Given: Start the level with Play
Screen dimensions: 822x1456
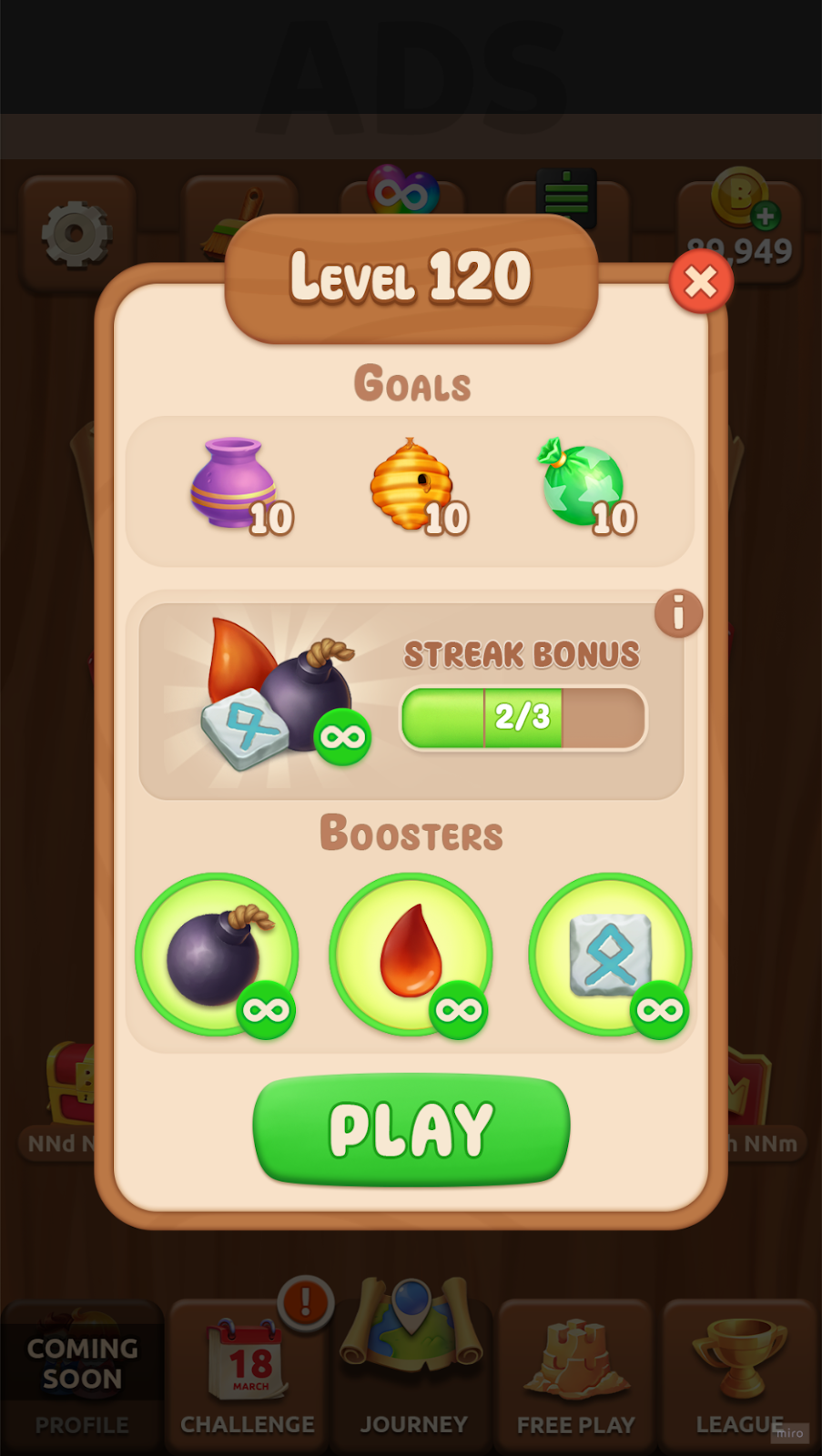Looking at the screenshot, I should click(x=411, y=1129).
